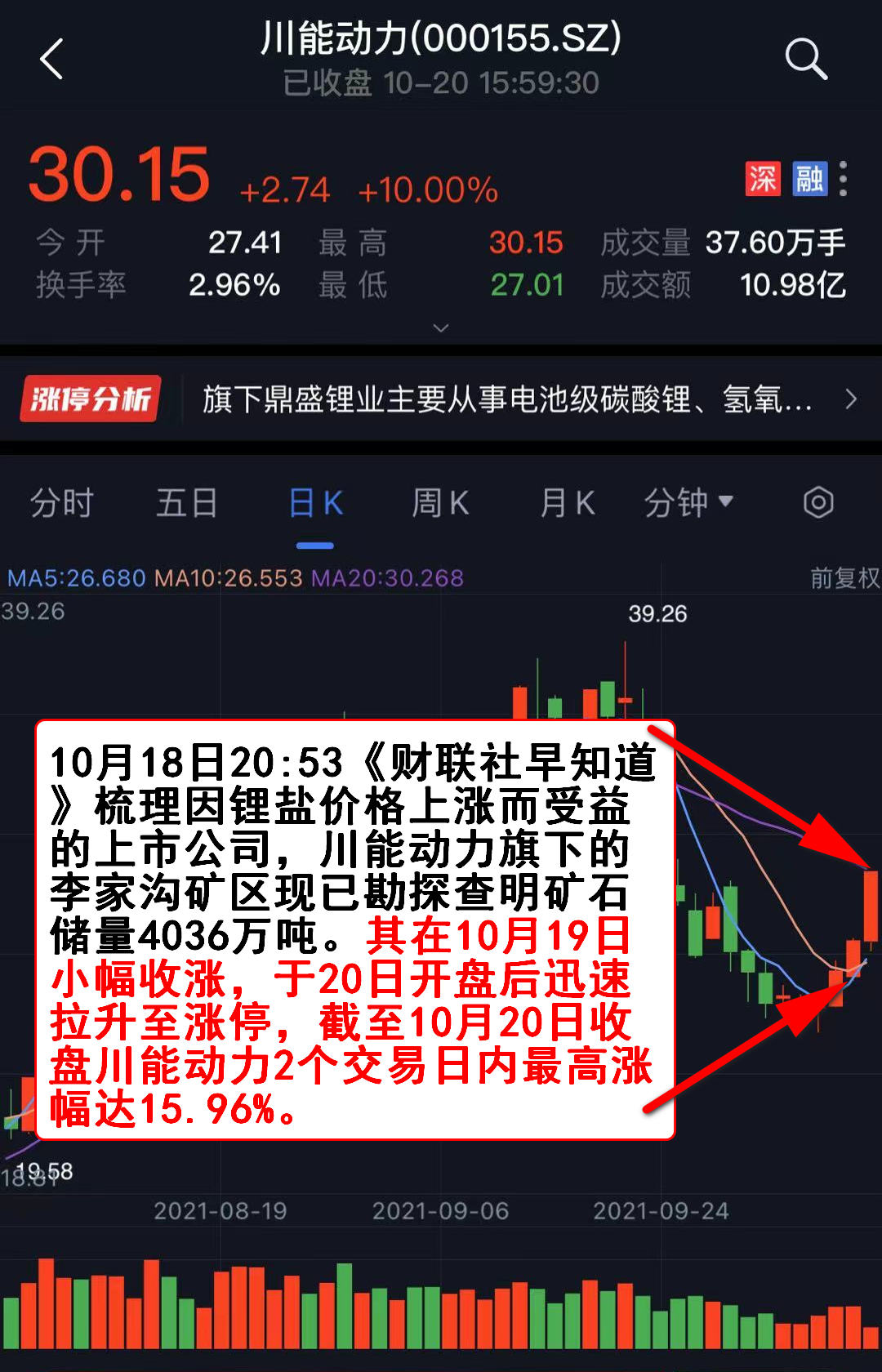Open the 分钟 interval dropdown
This screenshot has height=1372, width=882.
(x=688, y=503)
